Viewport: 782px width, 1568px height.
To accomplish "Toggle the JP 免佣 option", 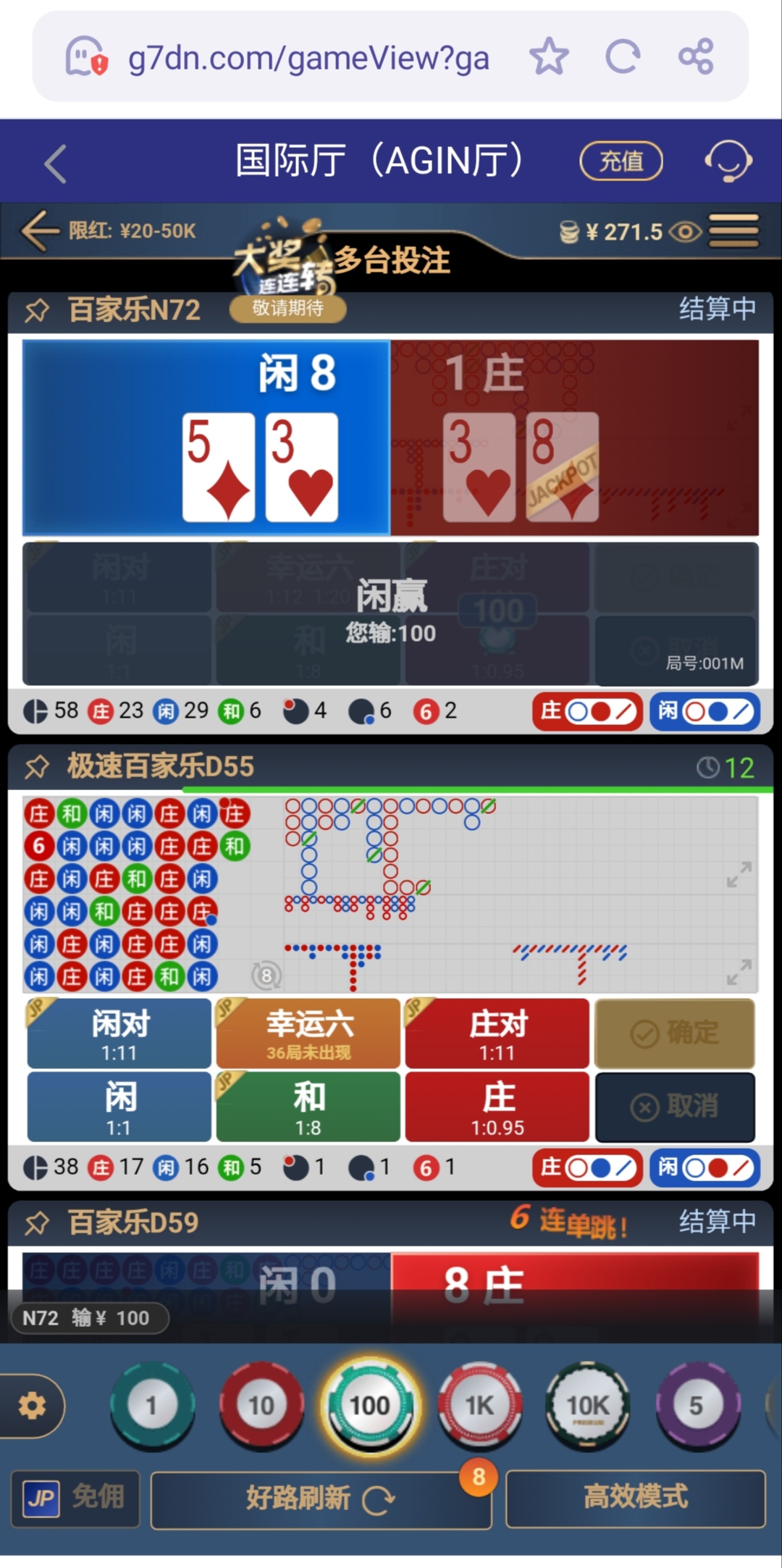I will (x=76, y=1498).
